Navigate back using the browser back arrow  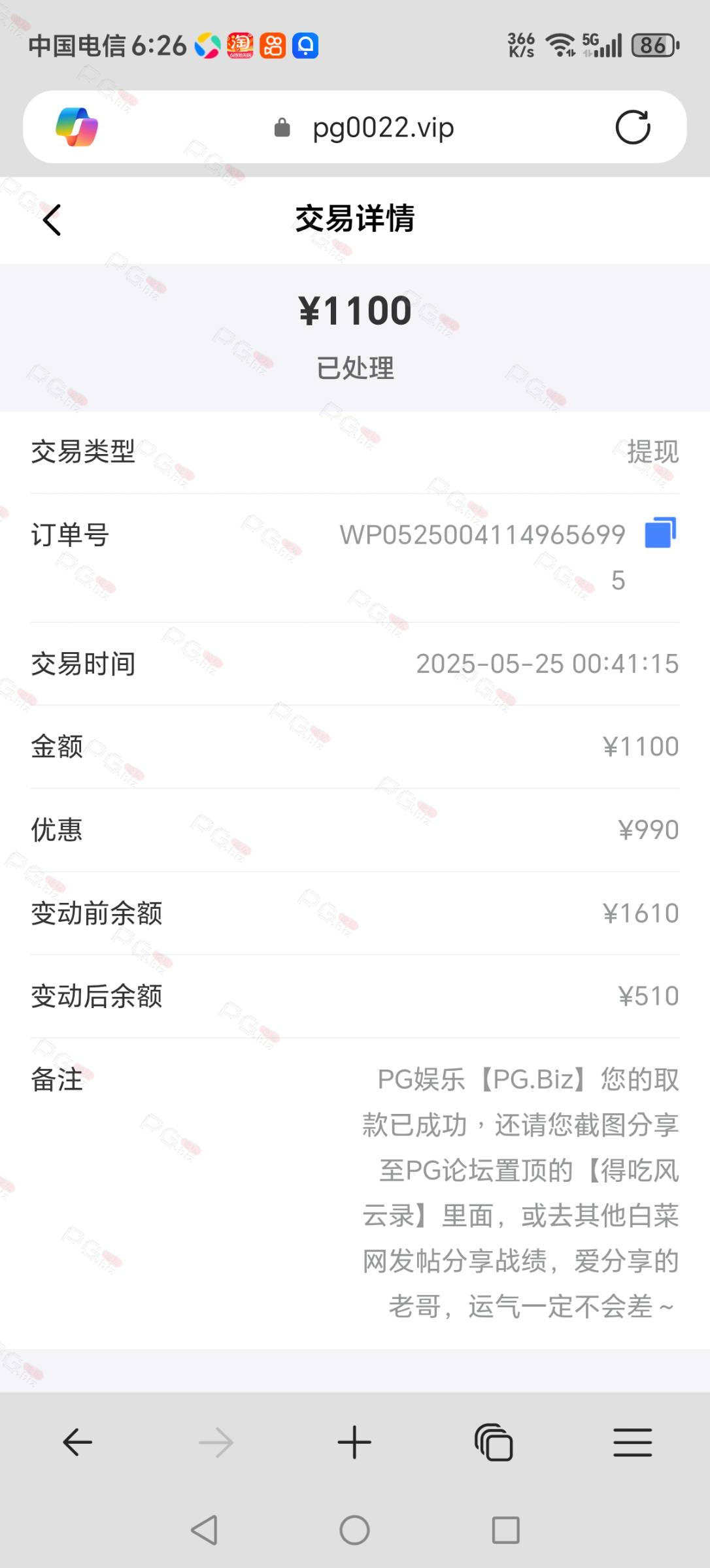pyautogui.click(x=77, y=1442)
